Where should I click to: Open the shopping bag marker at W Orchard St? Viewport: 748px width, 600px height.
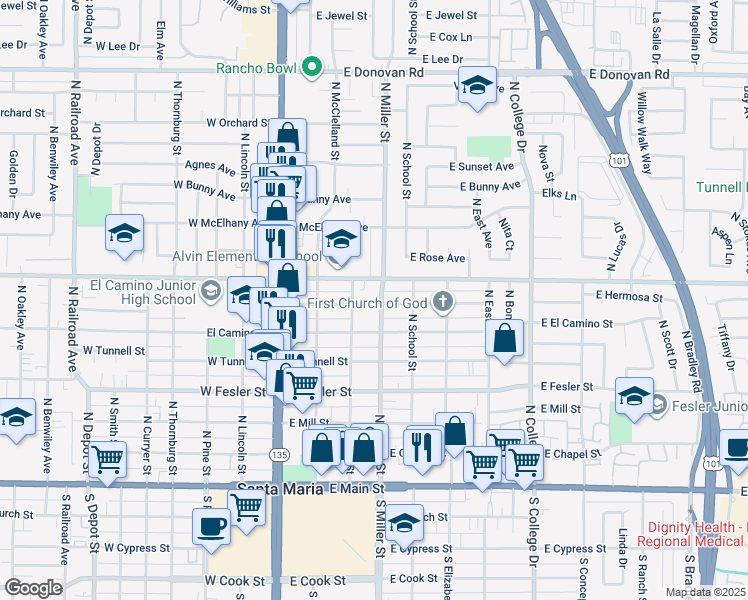pos(287,135)
